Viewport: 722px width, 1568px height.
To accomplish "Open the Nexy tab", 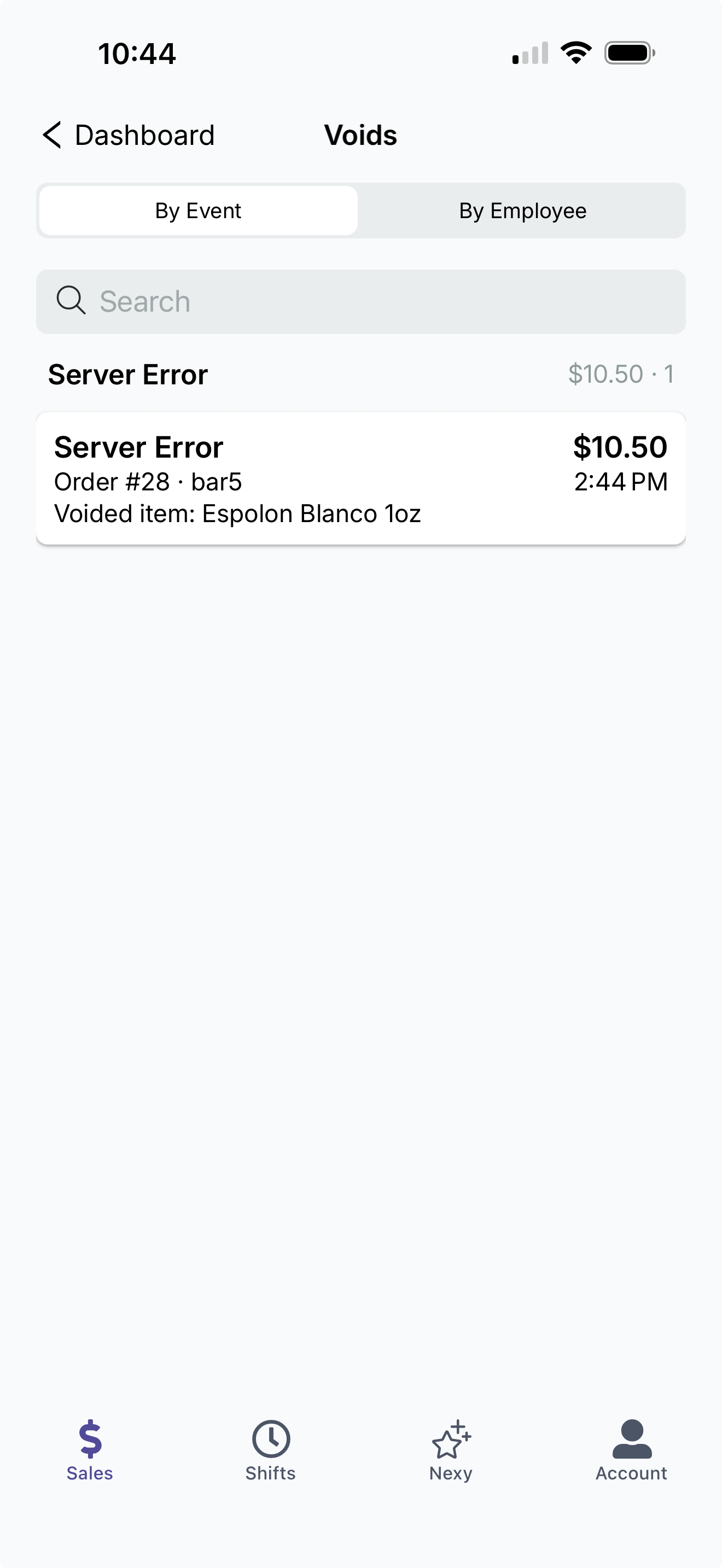I will pyautogui.click(x=451, y=1450).
